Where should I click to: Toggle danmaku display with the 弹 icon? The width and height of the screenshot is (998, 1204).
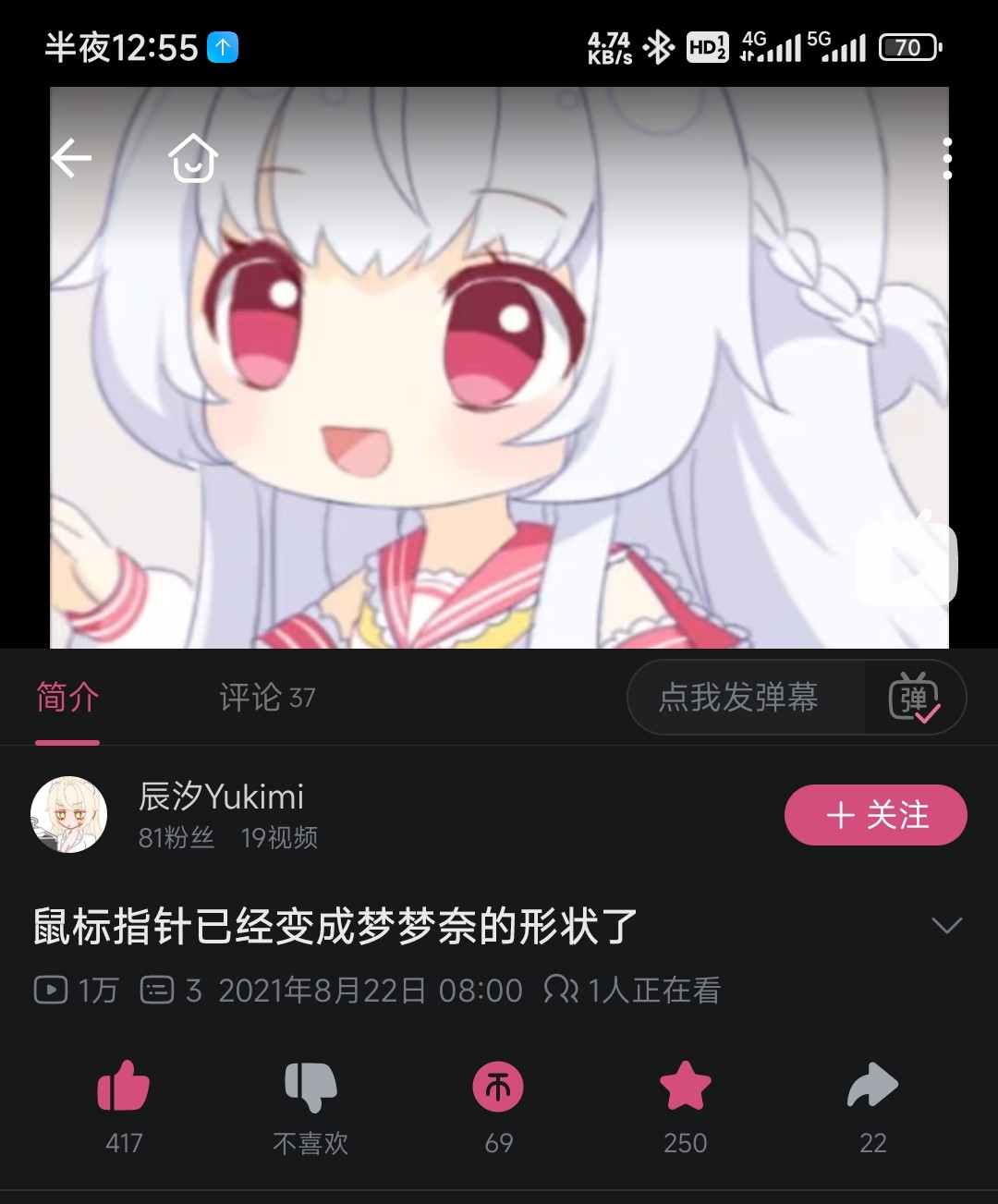click(913, 698)
